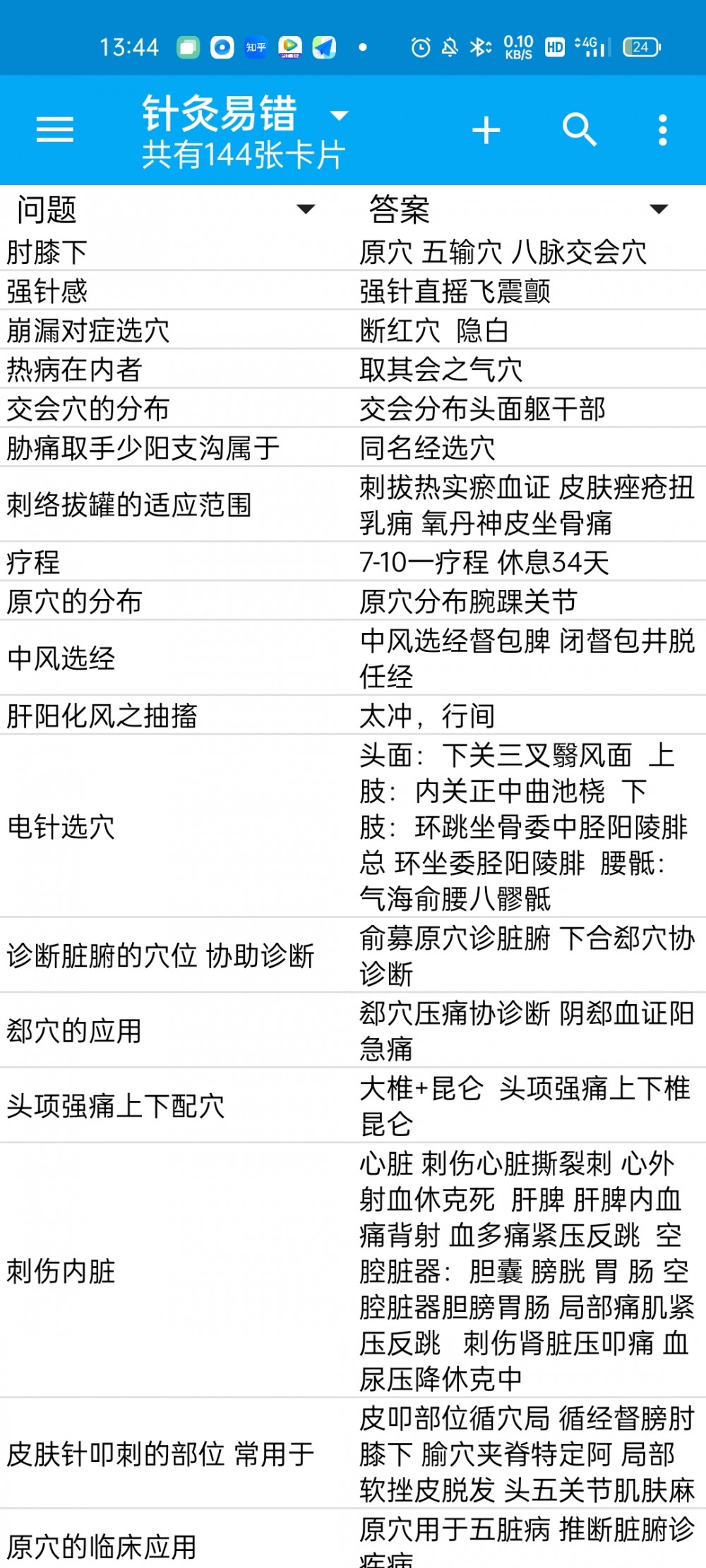Open the 刺络拔罐的适应范围 card

[x=353, y=505]
